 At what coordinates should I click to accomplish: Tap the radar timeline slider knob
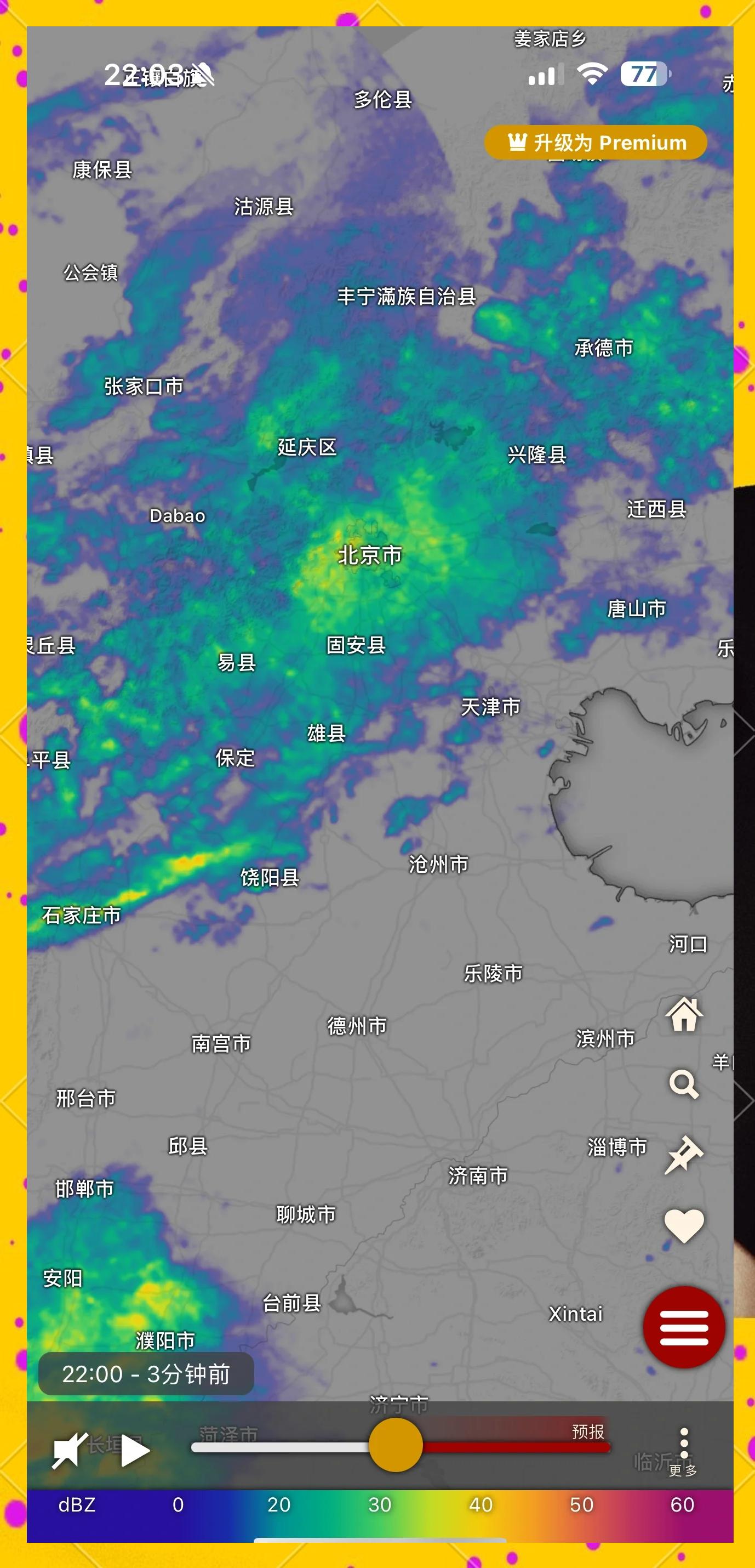[396, 1445]
